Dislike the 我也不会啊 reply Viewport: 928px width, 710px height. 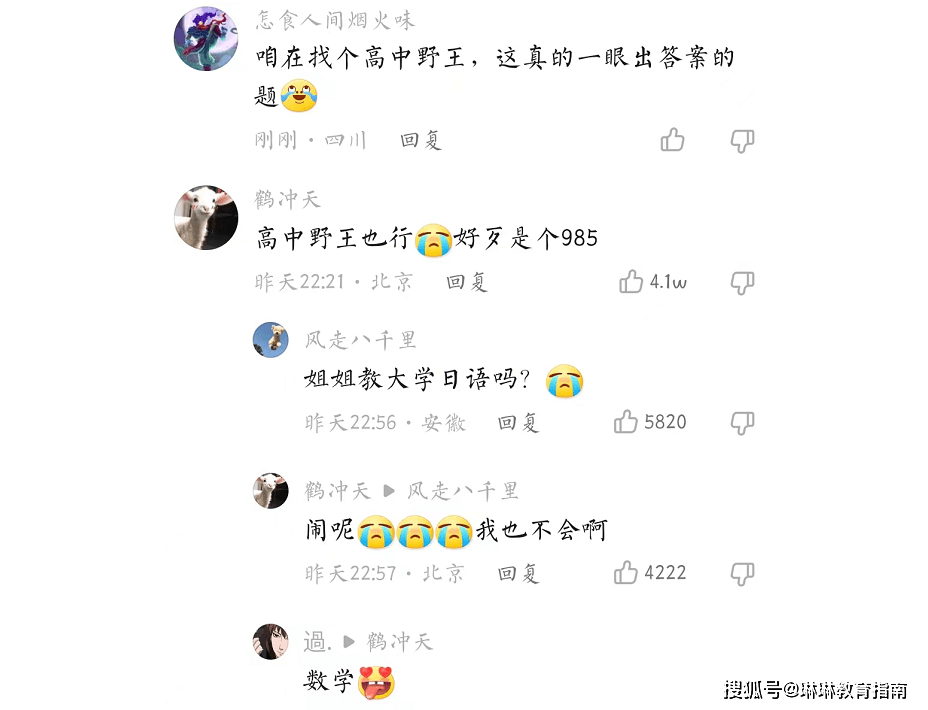(742, 573)
